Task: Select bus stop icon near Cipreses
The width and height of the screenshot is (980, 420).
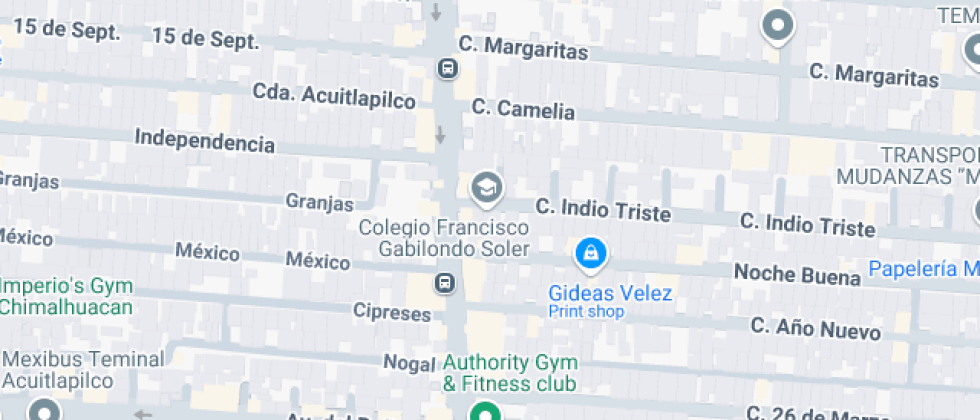Action: click(x=445, y=283)
